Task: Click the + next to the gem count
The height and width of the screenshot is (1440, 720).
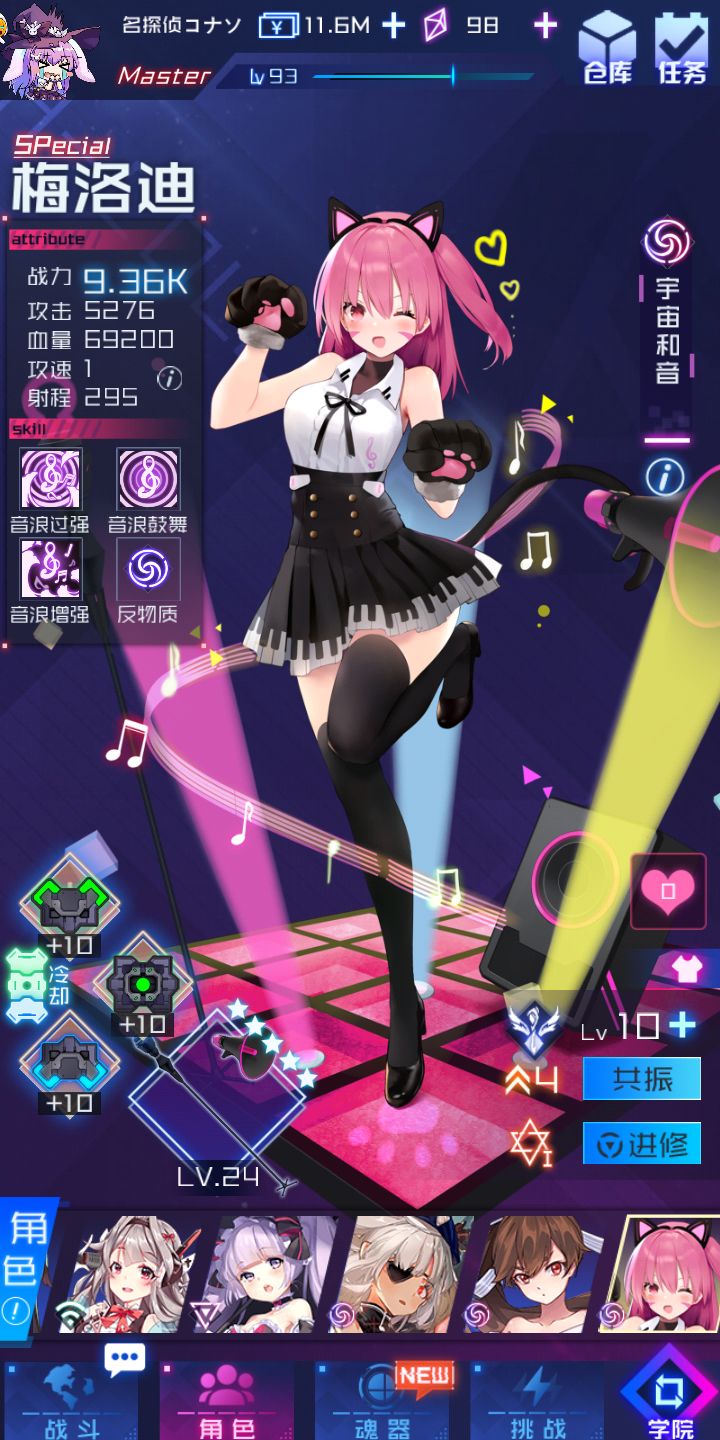Action: (546, 25)
